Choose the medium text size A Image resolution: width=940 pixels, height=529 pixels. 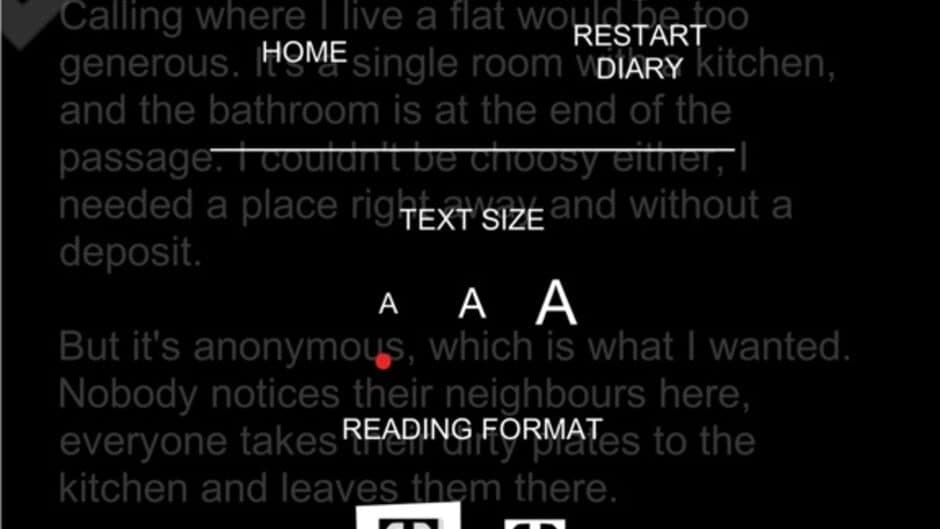click(472, 302)
